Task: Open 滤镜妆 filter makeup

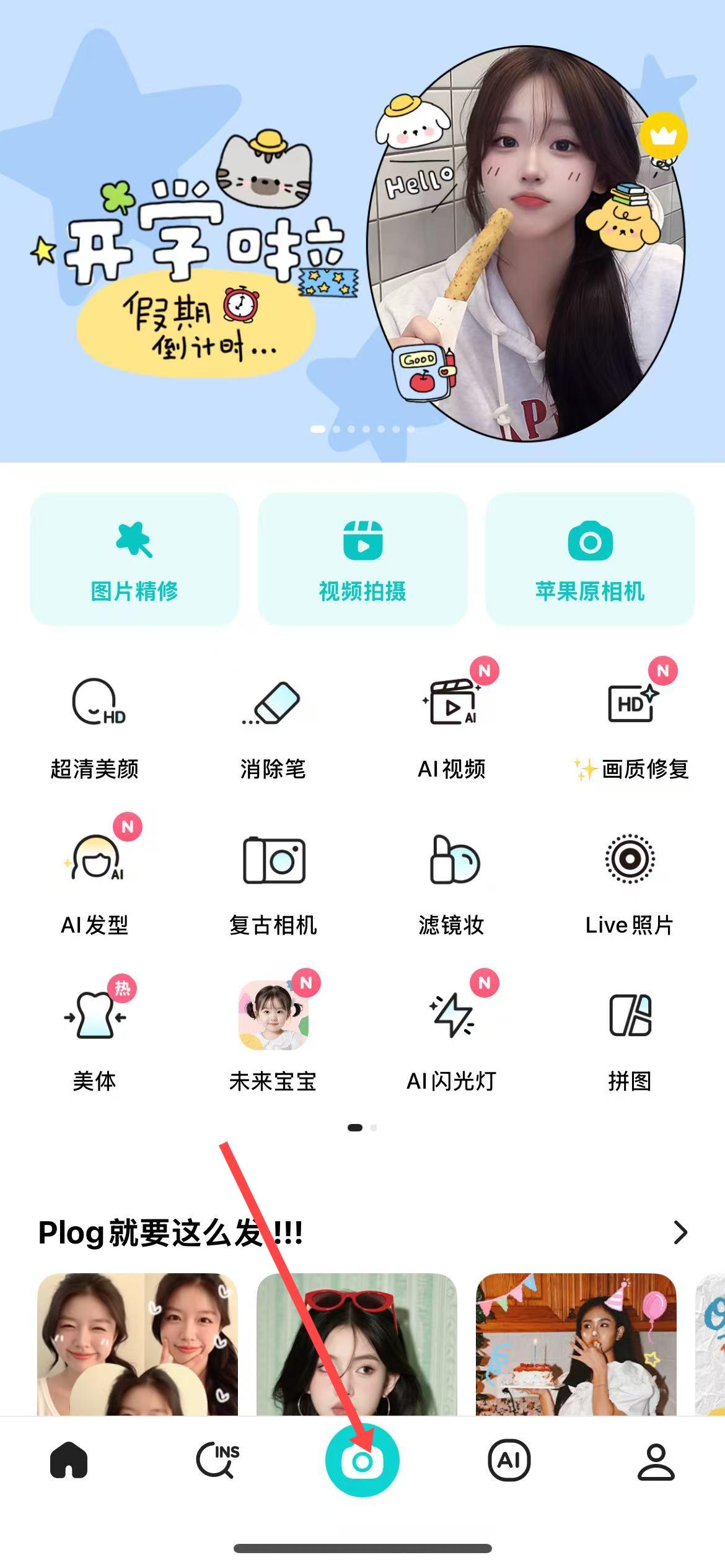Action: [452, 884]
